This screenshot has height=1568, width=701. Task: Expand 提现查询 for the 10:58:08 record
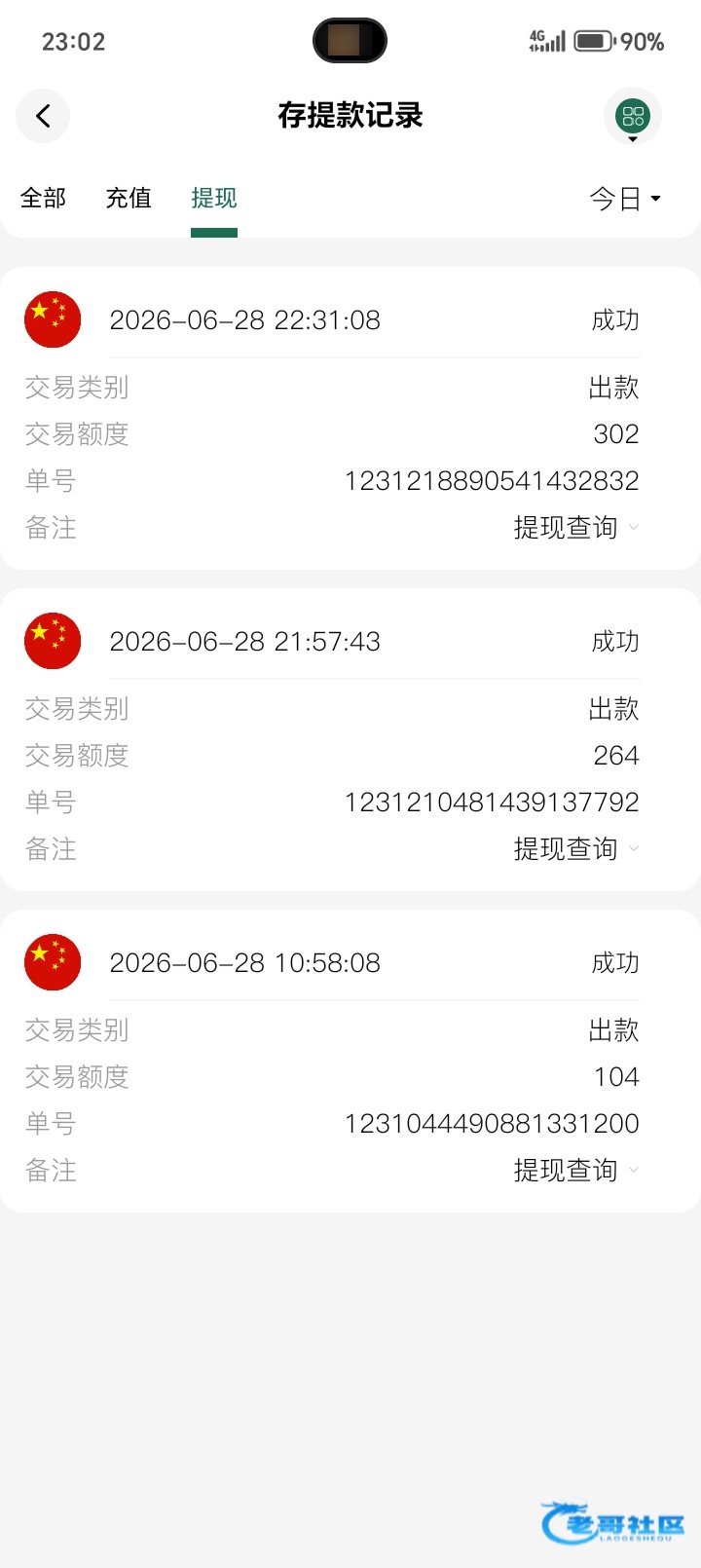click(x=576, y=1170)
